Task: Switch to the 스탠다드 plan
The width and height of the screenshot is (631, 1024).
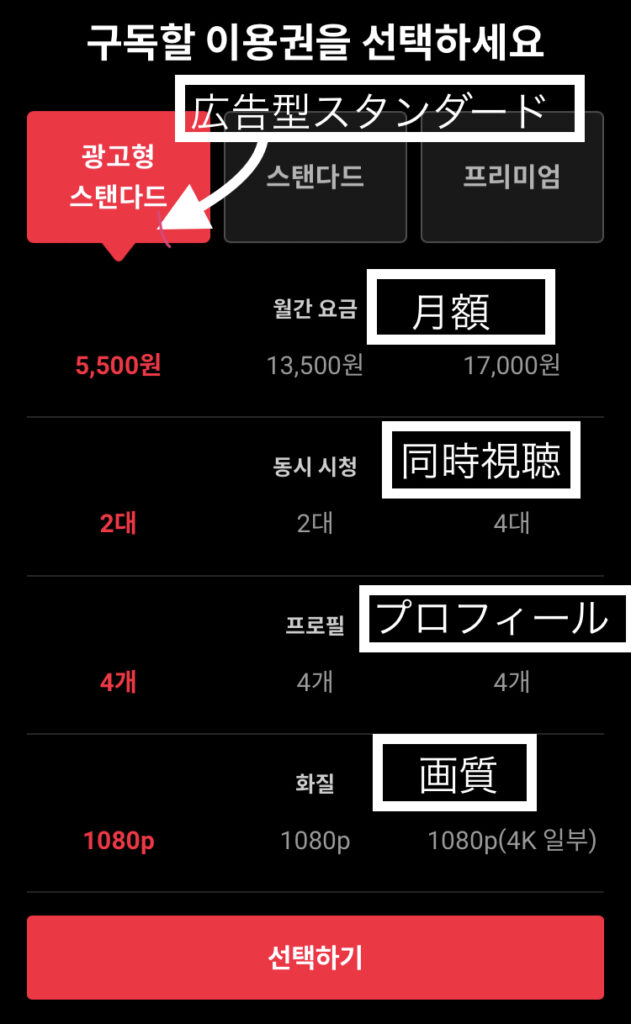Action: pyautogui.click(x=314, y=190)
